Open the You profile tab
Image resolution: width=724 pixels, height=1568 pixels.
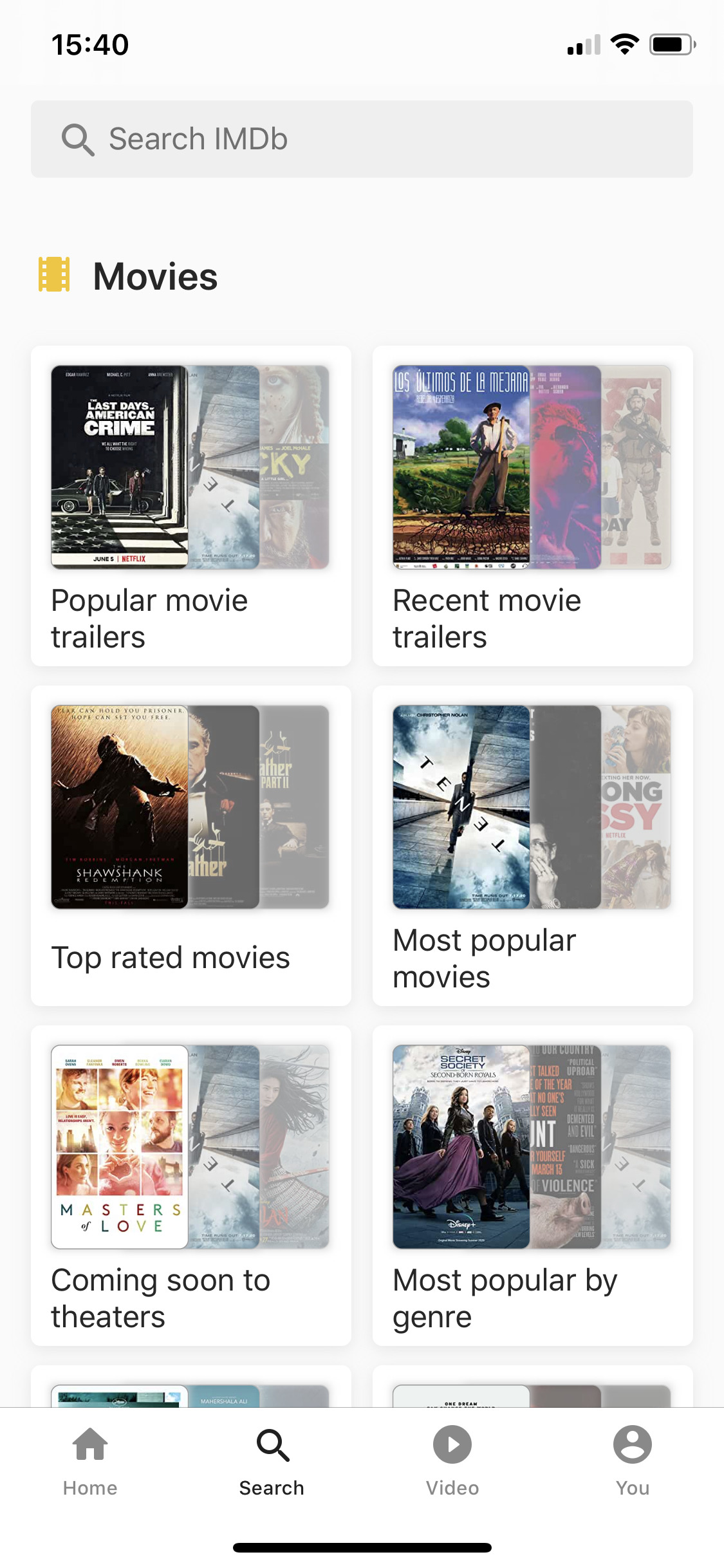point(633,1460)
